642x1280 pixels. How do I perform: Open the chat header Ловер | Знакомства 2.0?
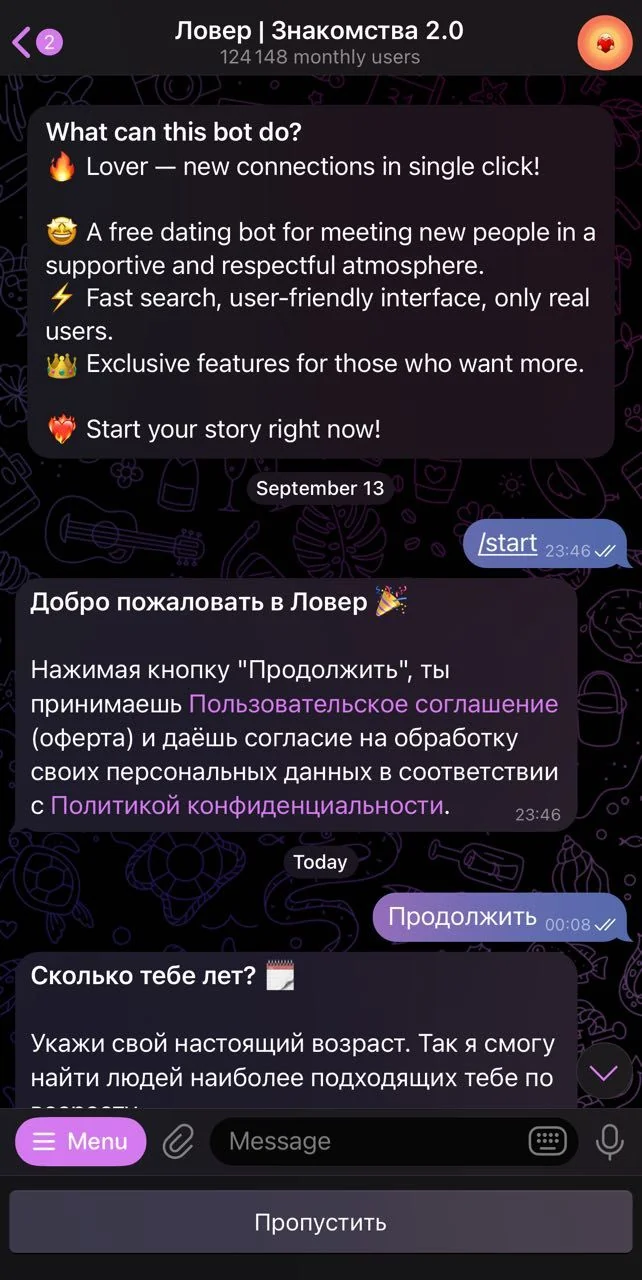point(320,42)
